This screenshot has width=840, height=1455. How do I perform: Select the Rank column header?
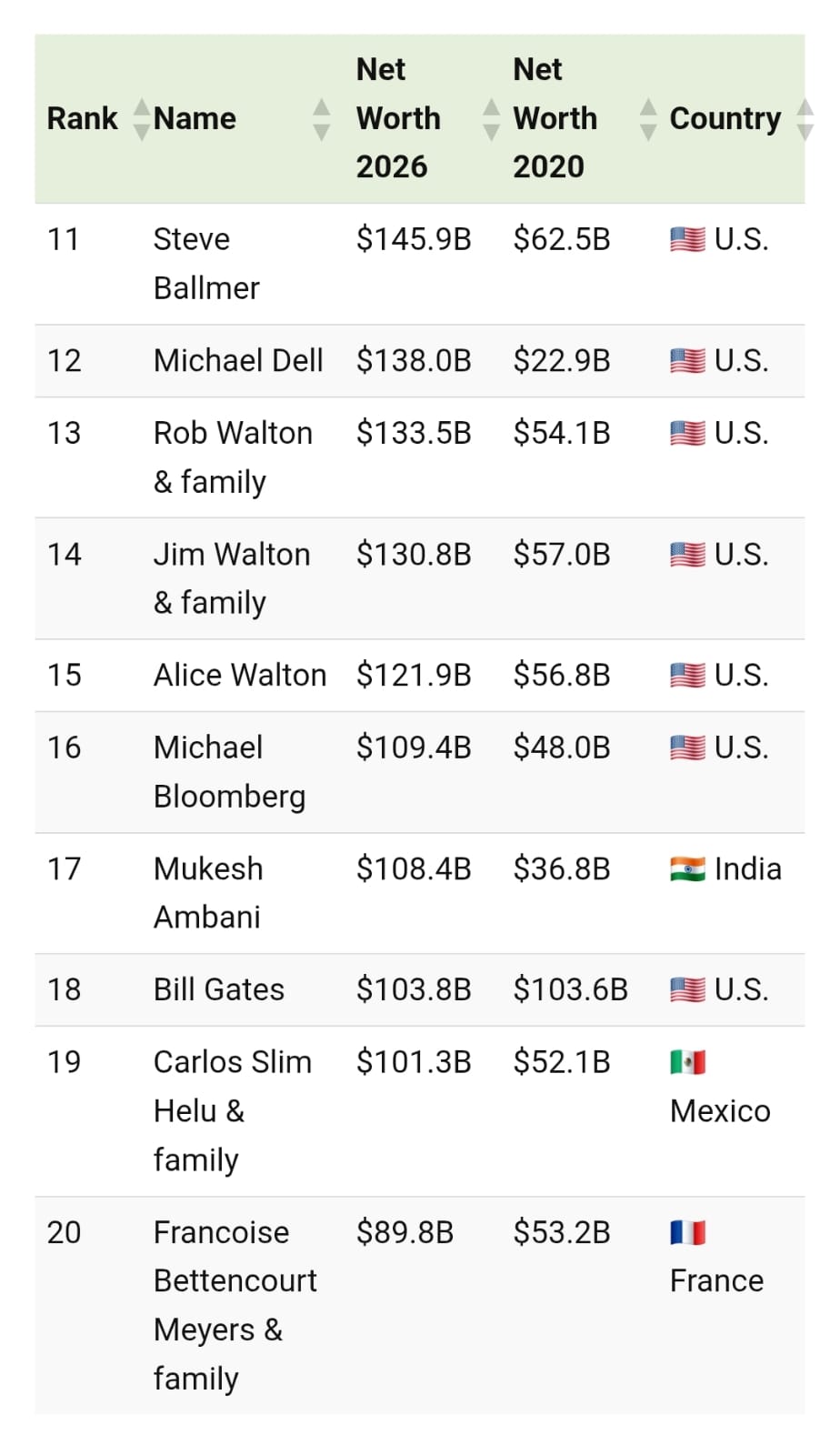[x=82, y=118]
